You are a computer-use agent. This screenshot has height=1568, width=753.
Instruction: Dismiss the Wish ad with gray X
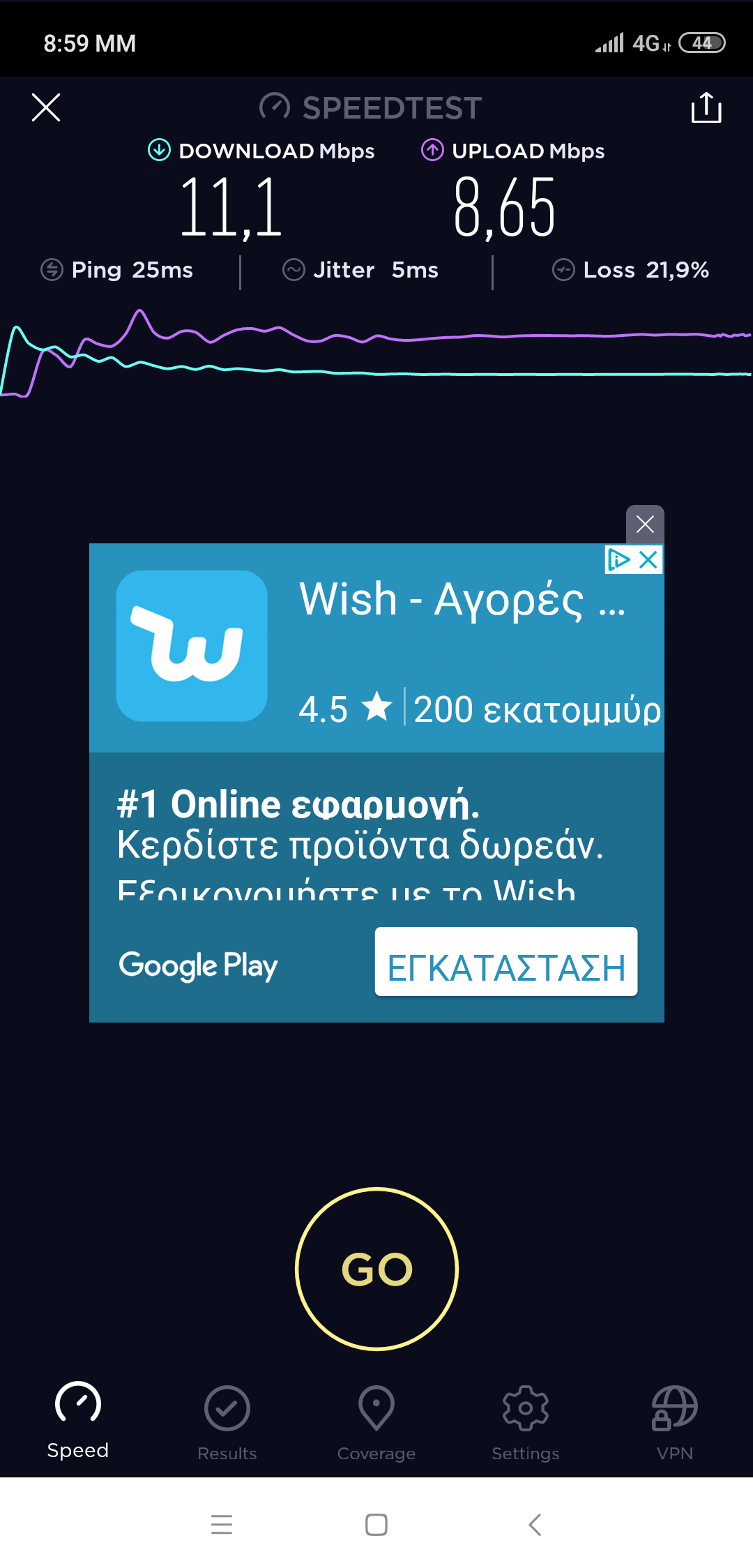tap(645, 524)
